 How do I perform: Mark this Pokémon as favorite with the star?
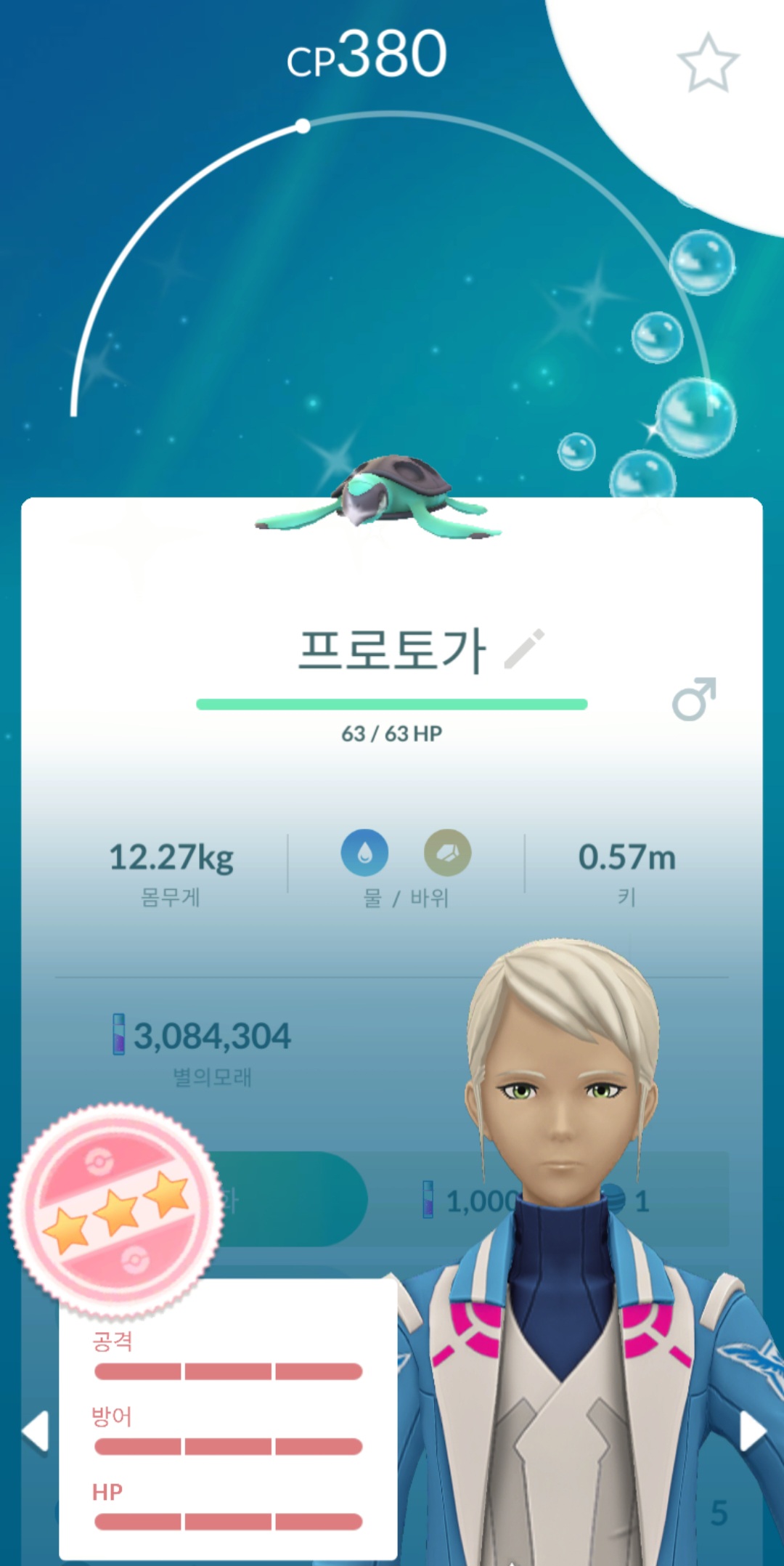(x=708, y=63)
